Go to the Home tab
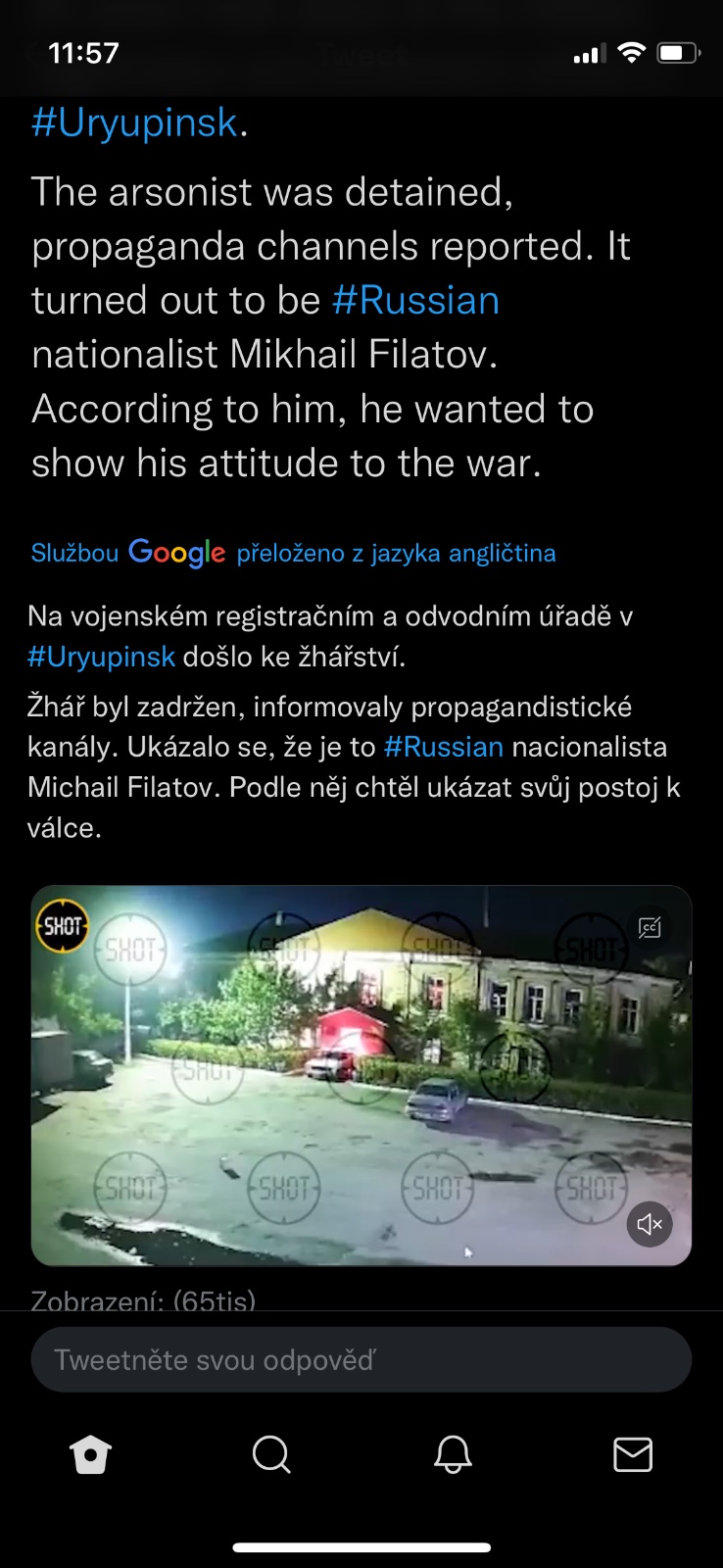Viewport: 723px width, 1568px height. click(91, 1455)
